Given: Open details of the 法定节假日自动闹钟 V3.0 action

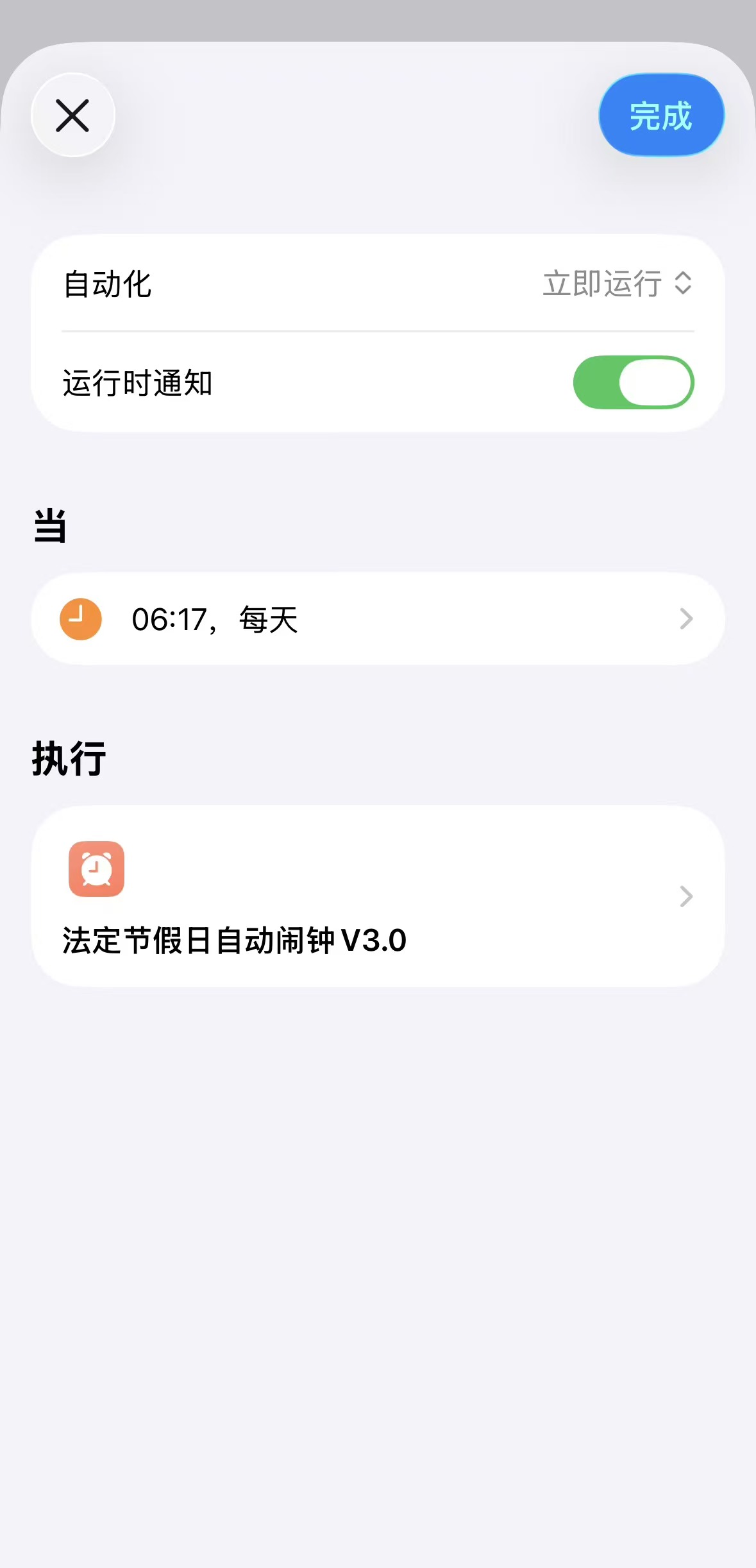Looking at the screenshot, I should click(378, 897).
